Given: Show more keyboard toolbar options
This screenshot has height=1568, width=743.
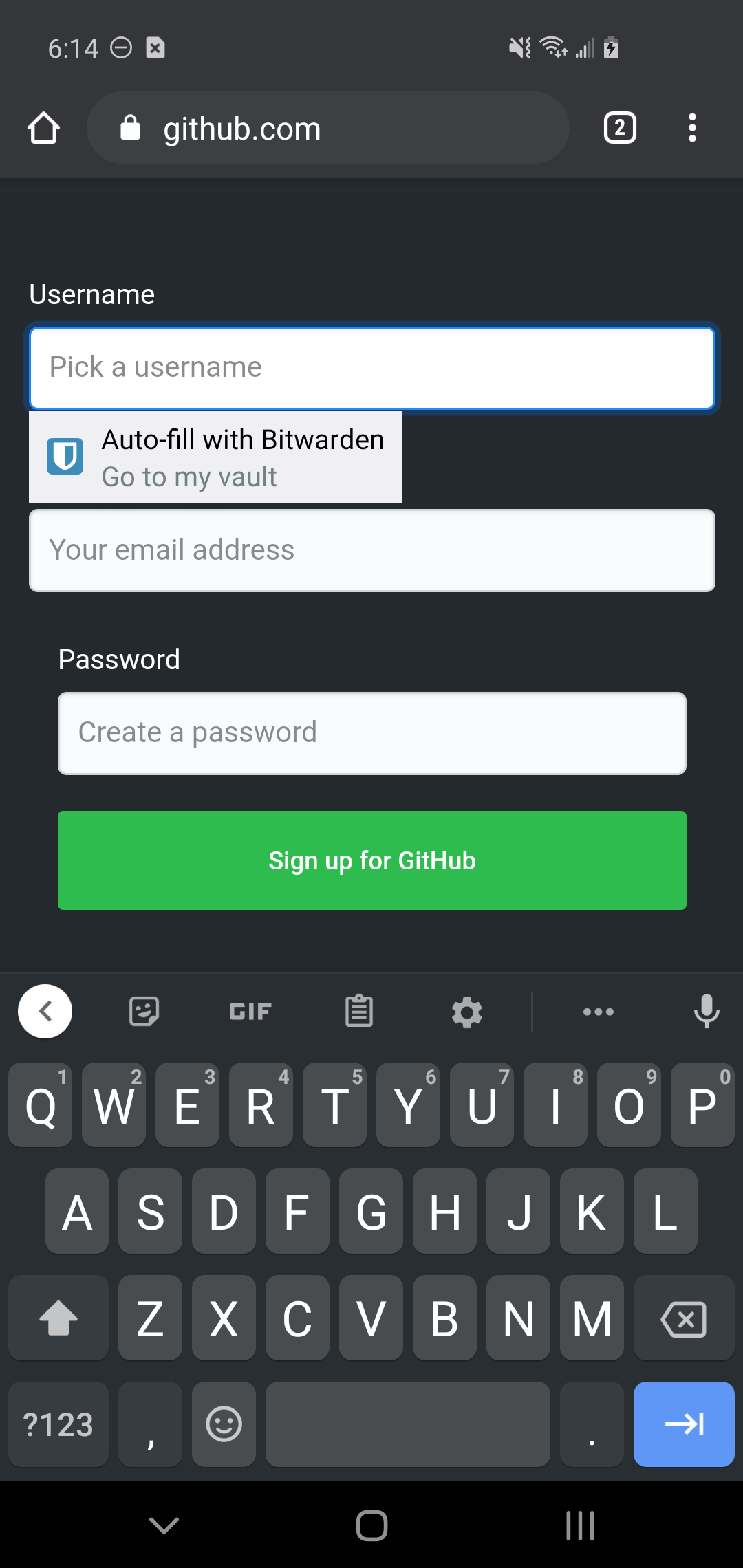Looking at the screenshot, I should (x=598, y=1011).
